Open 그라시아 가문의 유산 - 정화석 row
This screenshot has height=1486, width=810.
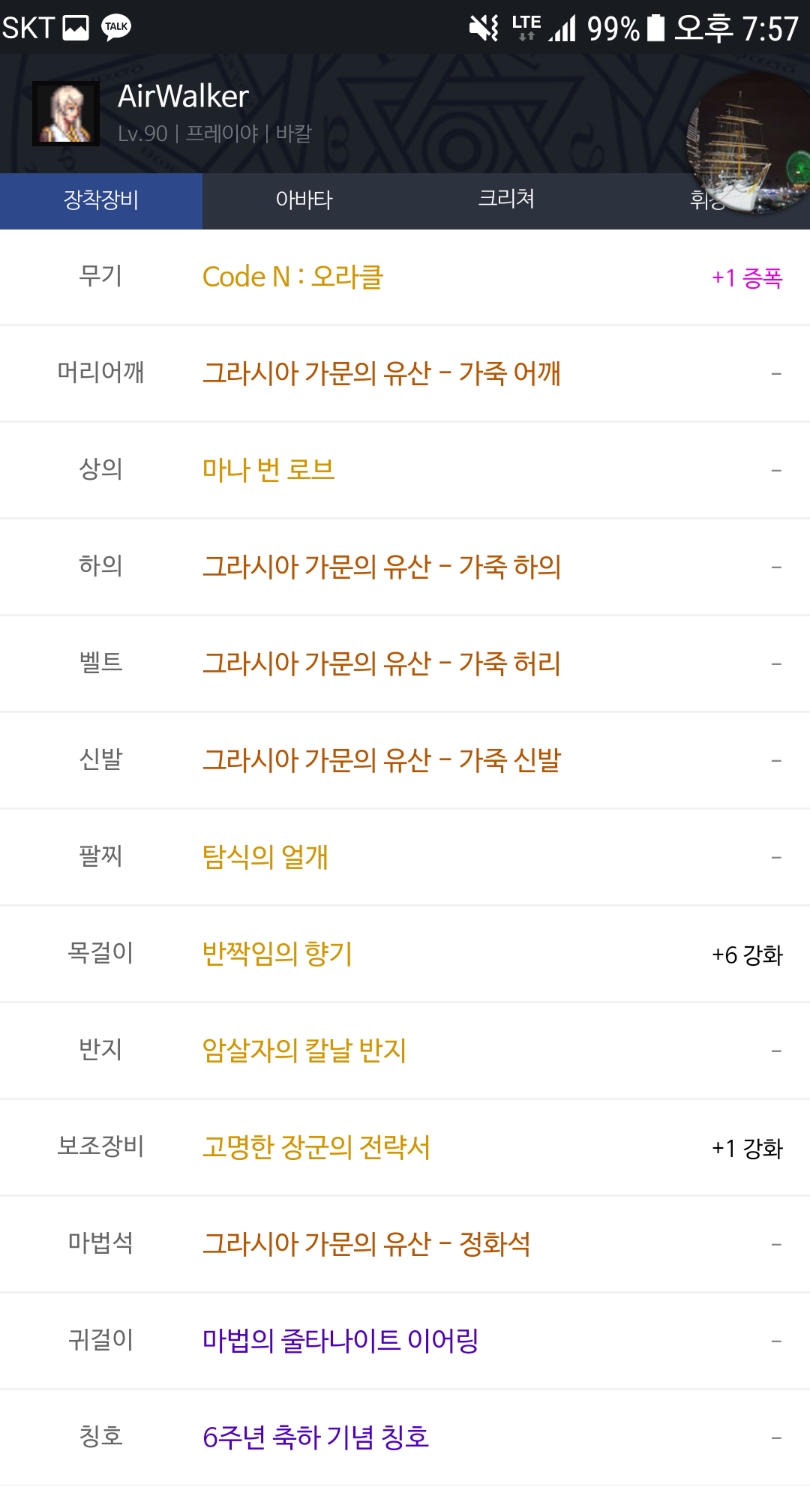point(405,1244)
